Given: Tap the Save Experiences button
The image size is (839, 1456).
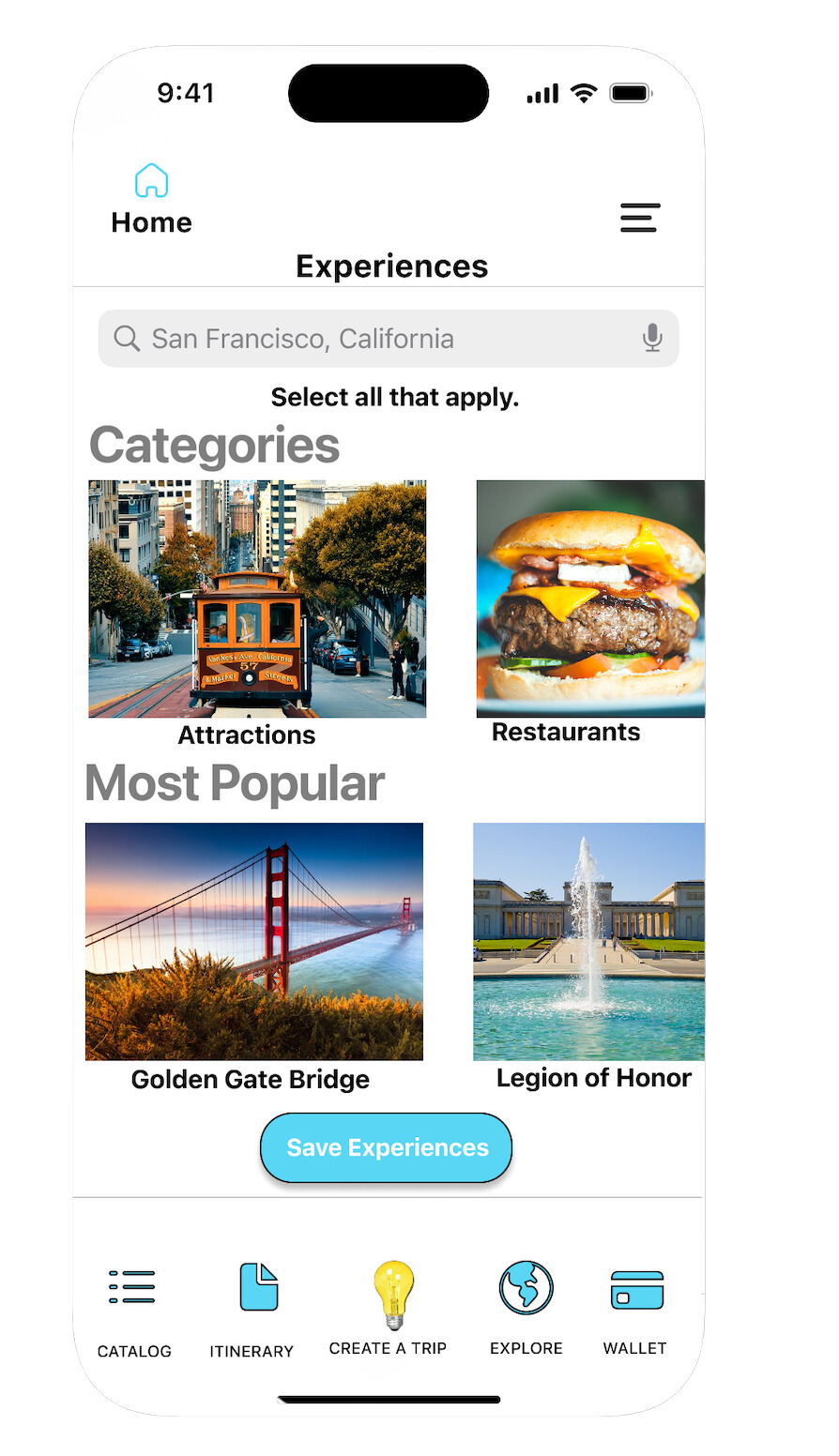Looking at the screenshot, I should pos(387,1147).
